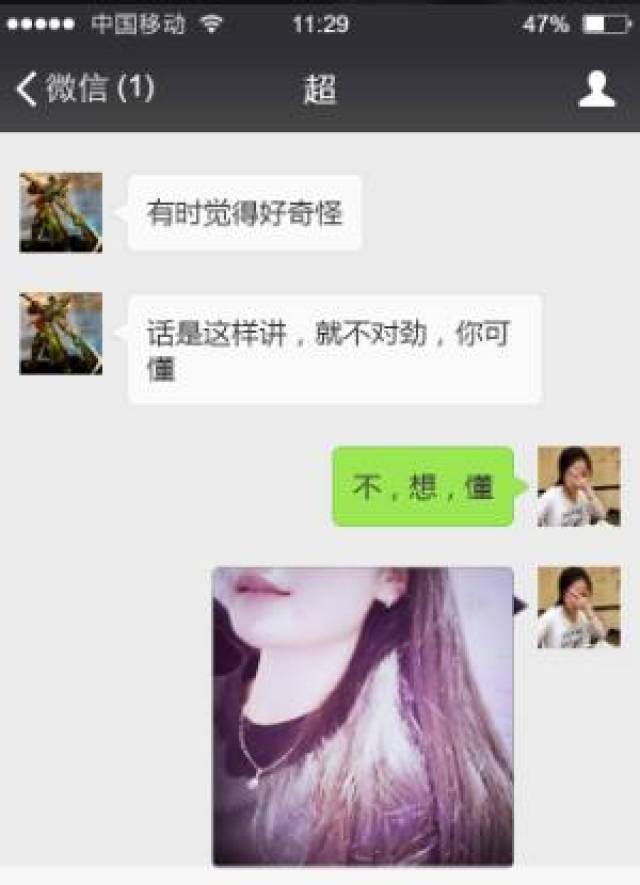Open the contact profile icon
640x885 pixels.
tap(596, 89)
